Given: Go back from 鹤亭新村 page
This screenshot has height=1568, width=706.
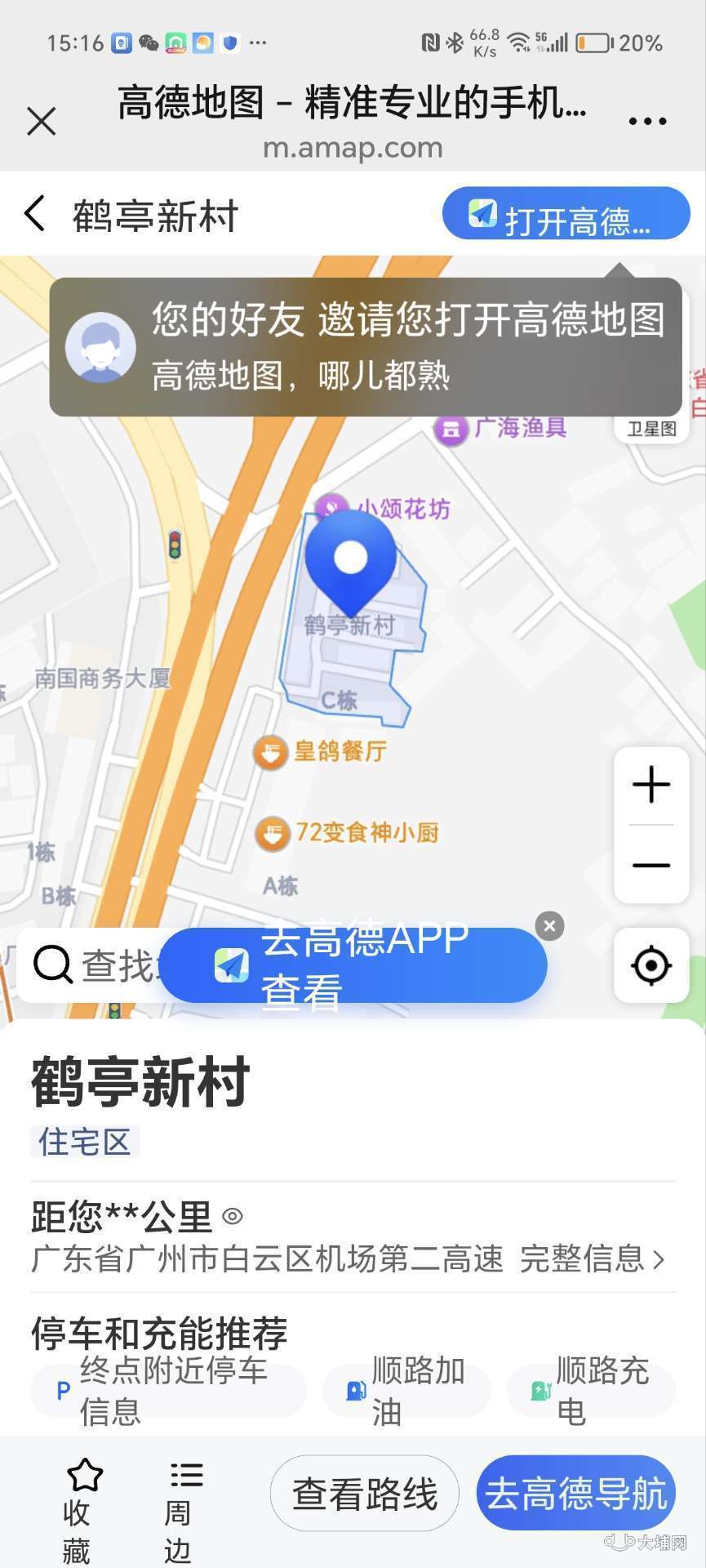Looking at the screenshot, I should coord(34,215).
